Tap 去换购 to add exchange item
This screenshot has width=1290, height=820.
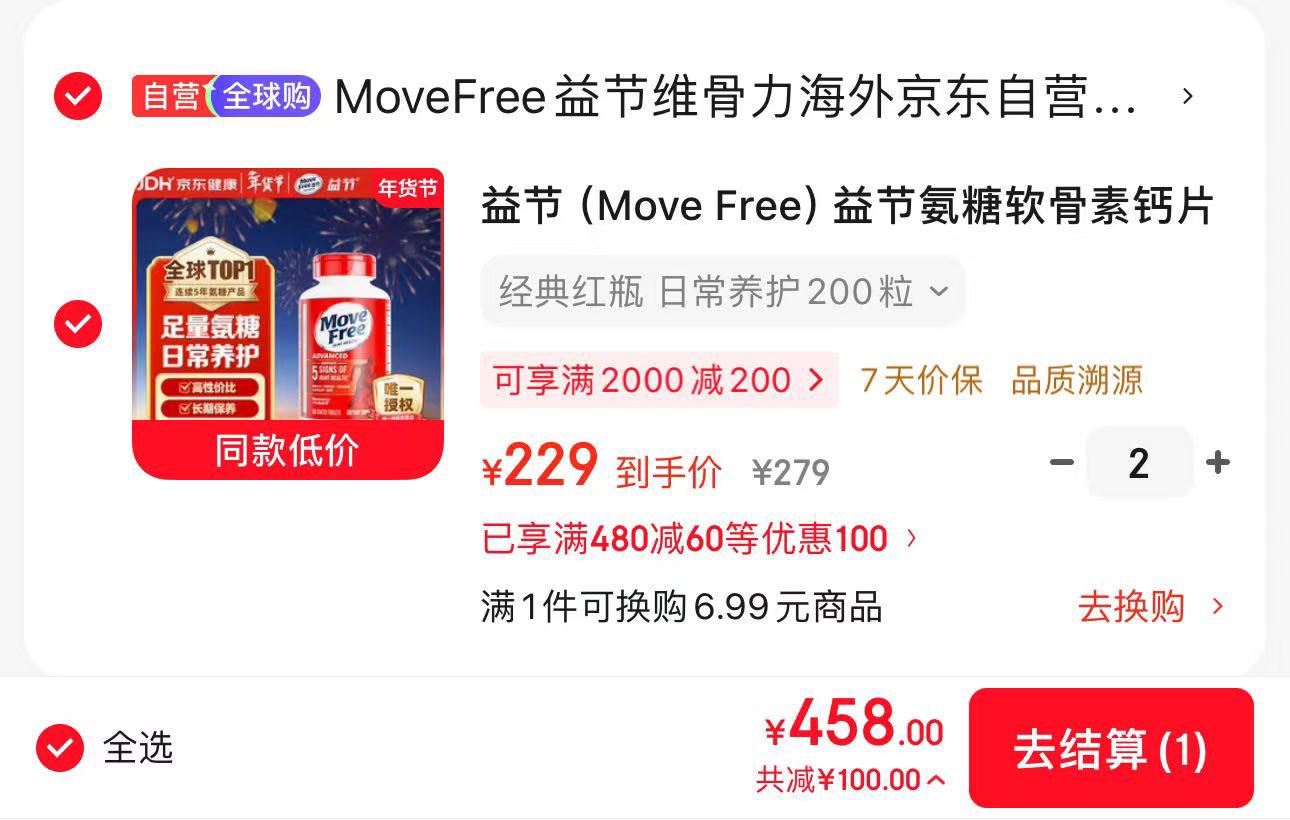click(x=1151, y=607)
